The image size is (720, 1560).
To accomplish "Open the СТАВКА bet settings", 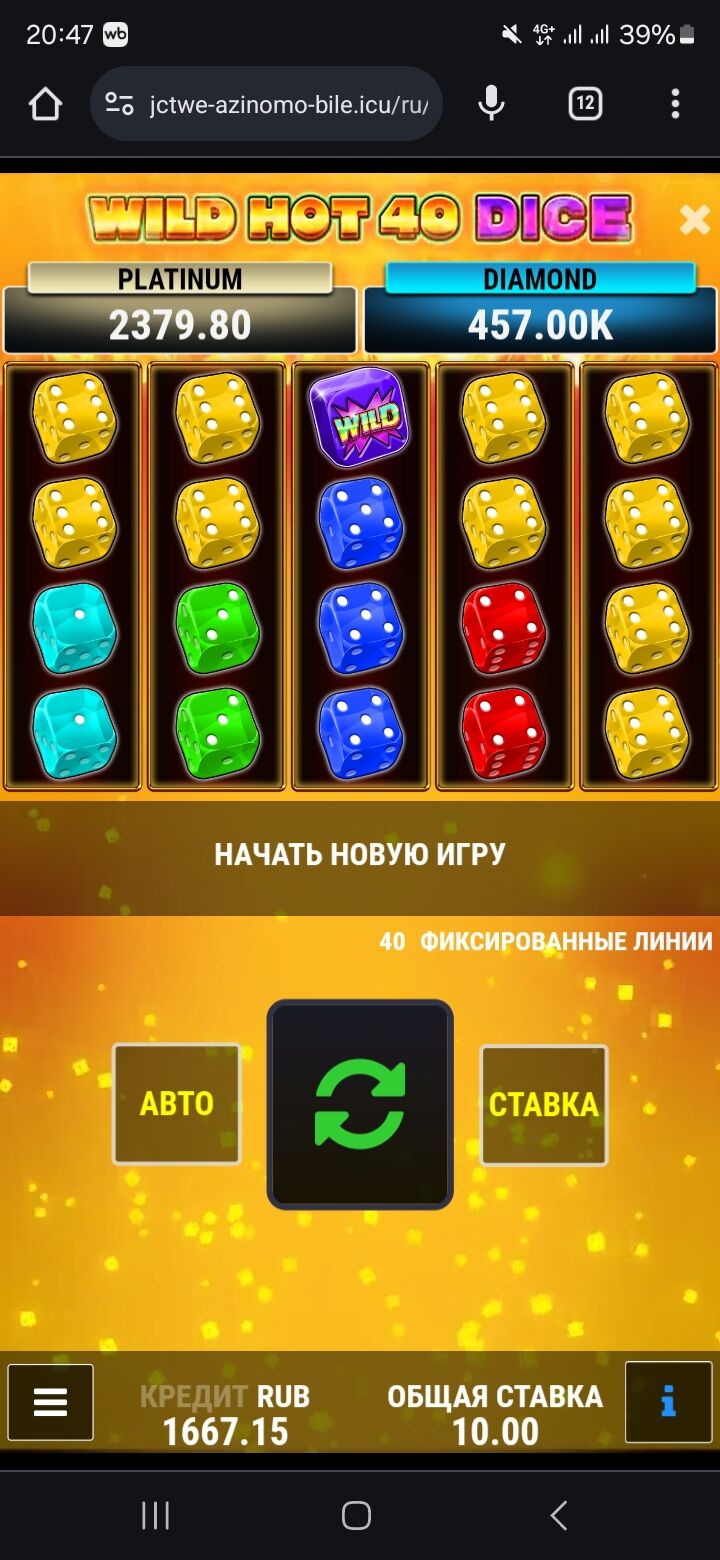I will [x=544, y=1104].
